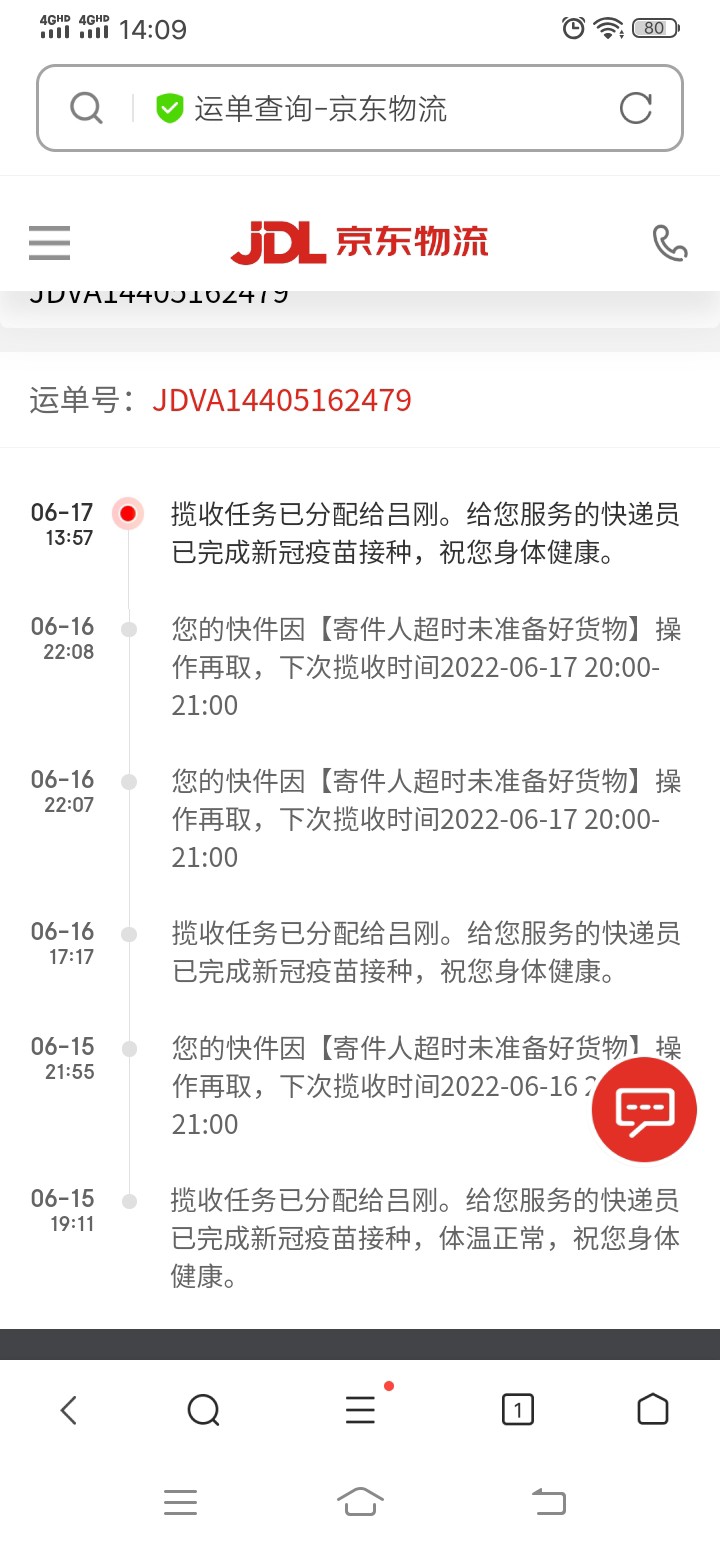View open browser tabs
720x1544 pixels.
[x=517, y=1410]
